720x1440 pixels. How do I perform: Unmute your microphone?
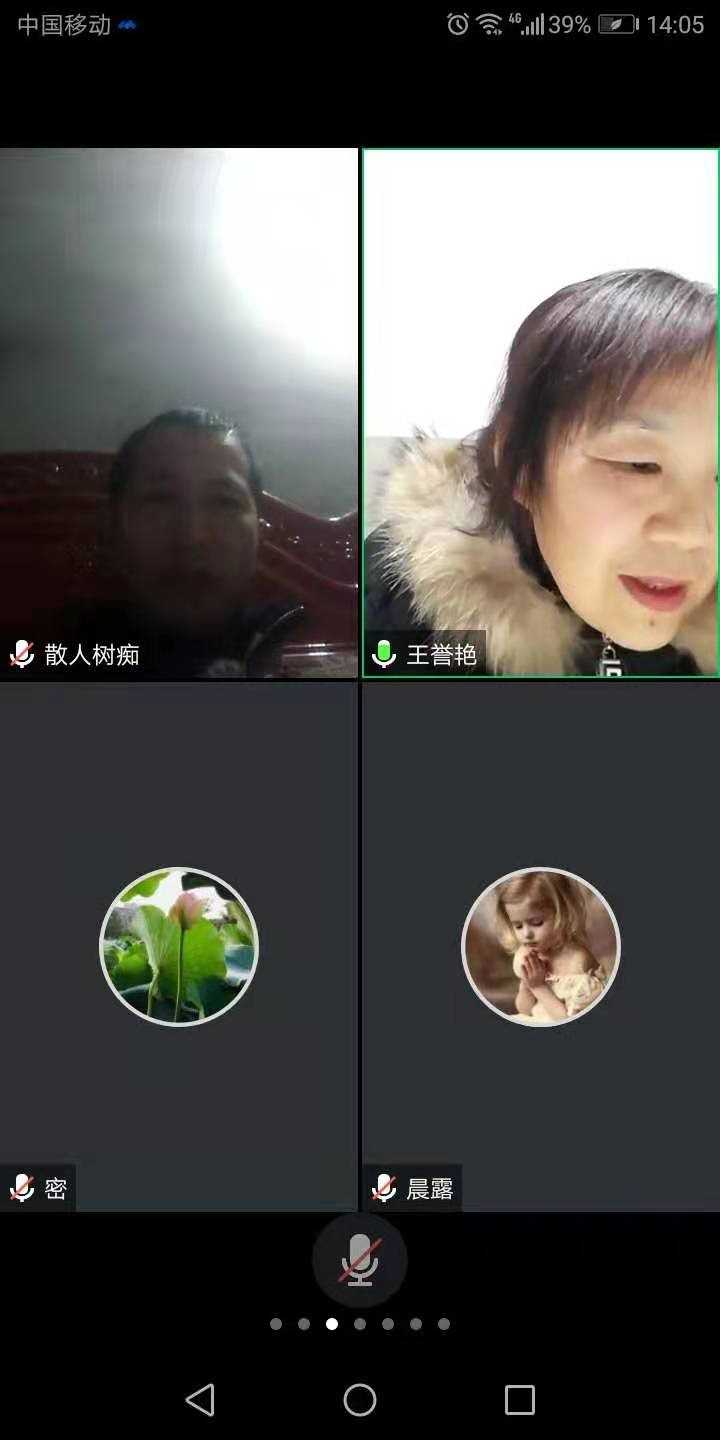[x=359, y=1260]
